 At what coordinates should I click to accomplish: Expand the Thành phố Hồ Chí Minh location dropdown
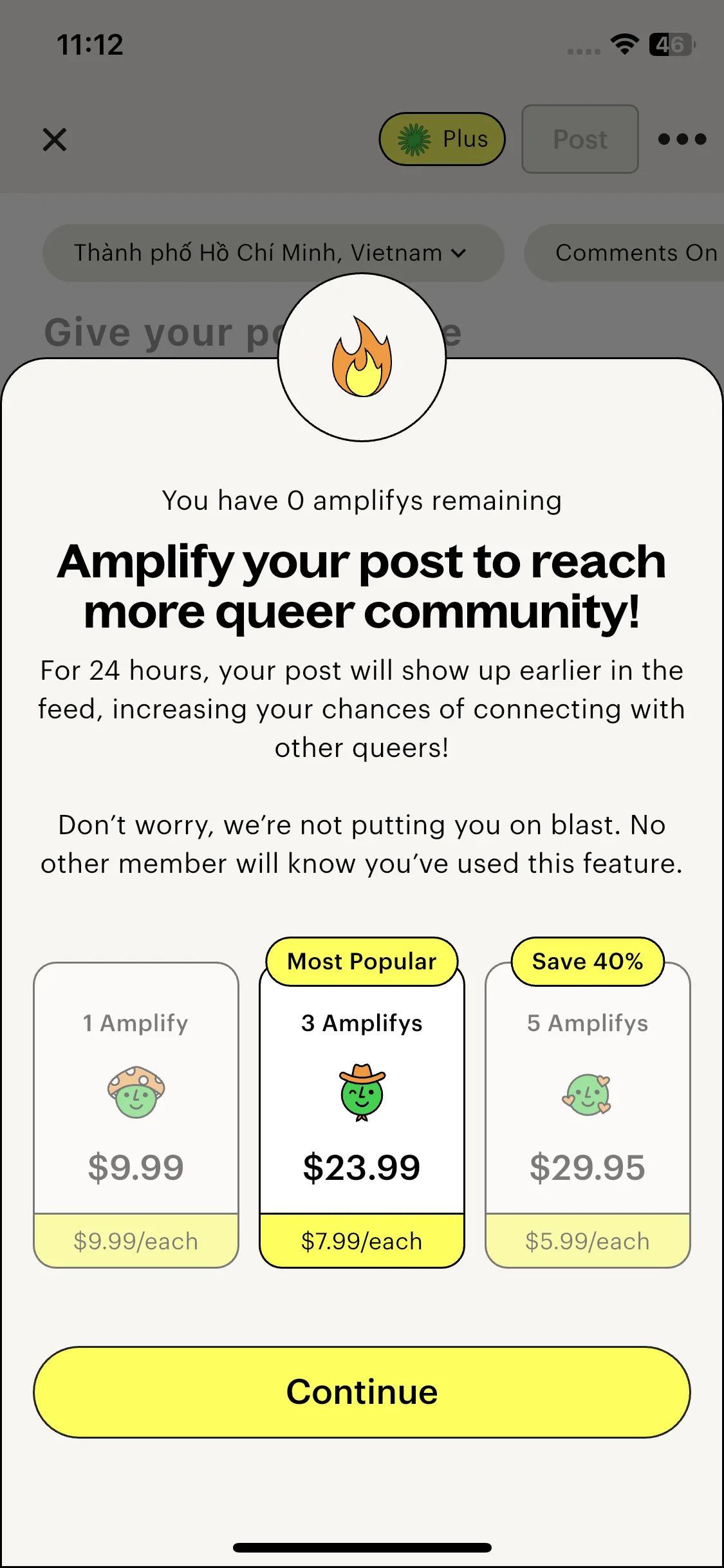pyautogui.click(x=273, y=253)
